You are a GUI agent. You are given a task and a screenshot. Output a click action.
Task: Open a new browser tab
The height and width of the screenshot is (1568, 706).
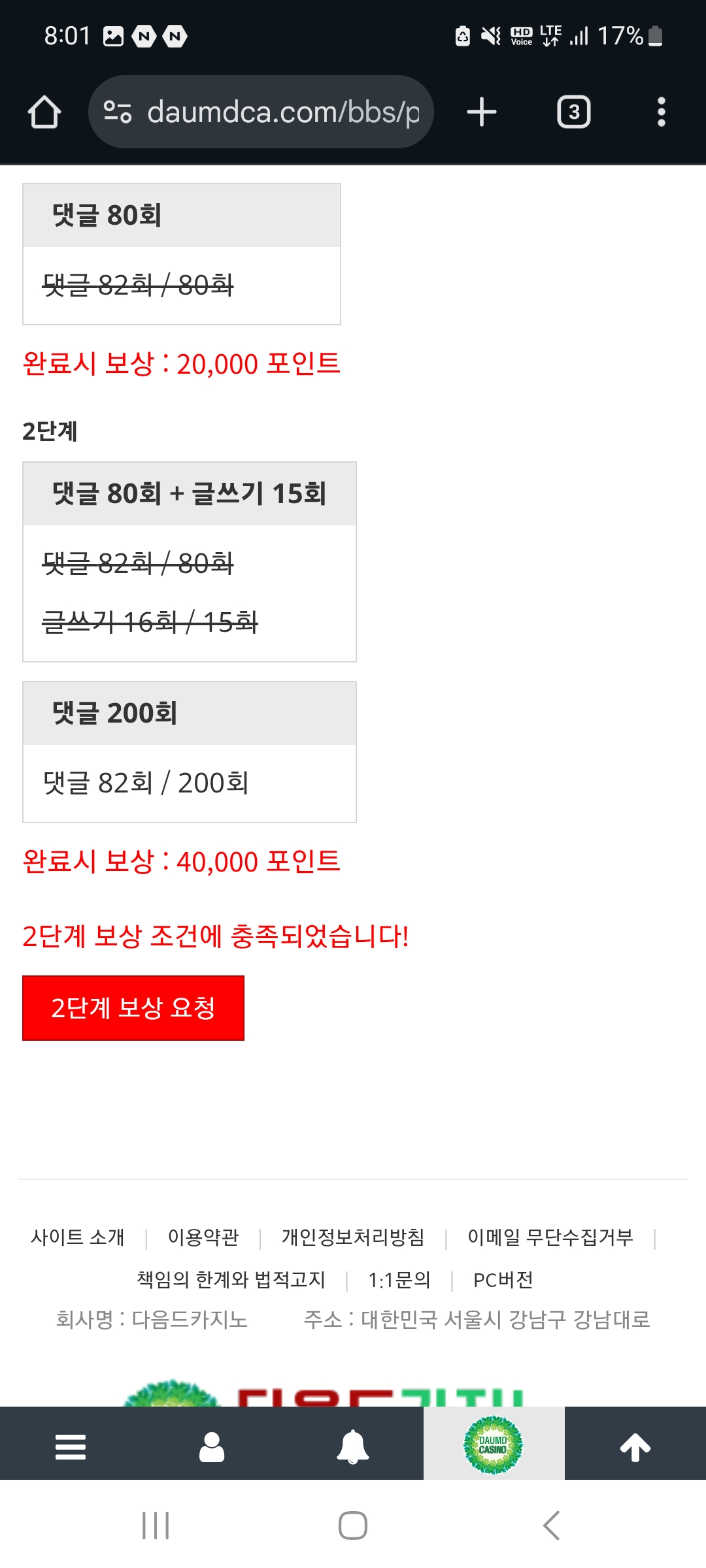482,112
